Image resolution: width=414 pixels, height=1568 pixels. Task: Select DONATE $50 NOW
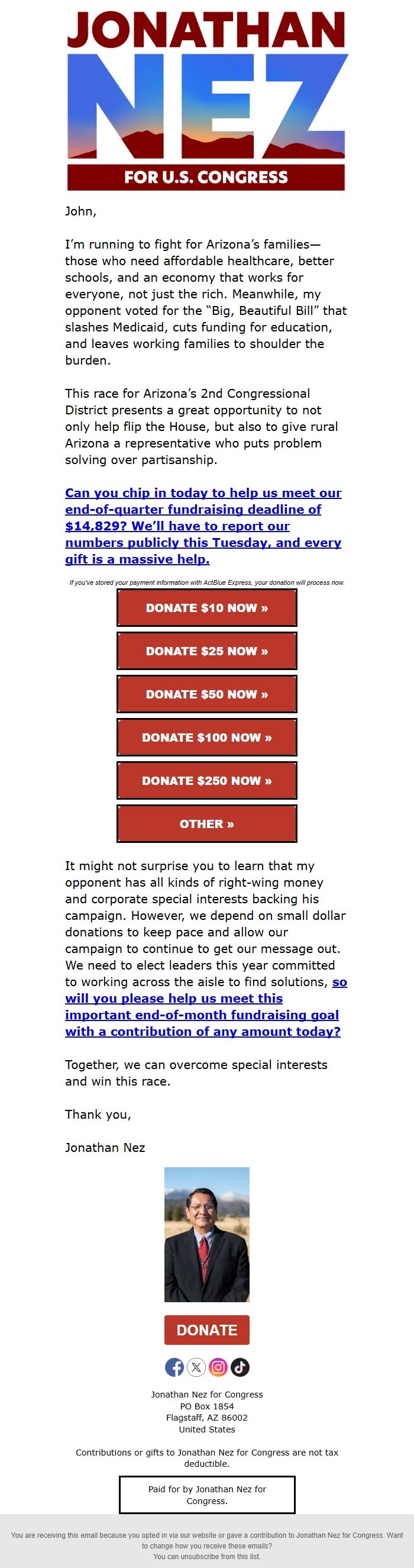(206, 694)
